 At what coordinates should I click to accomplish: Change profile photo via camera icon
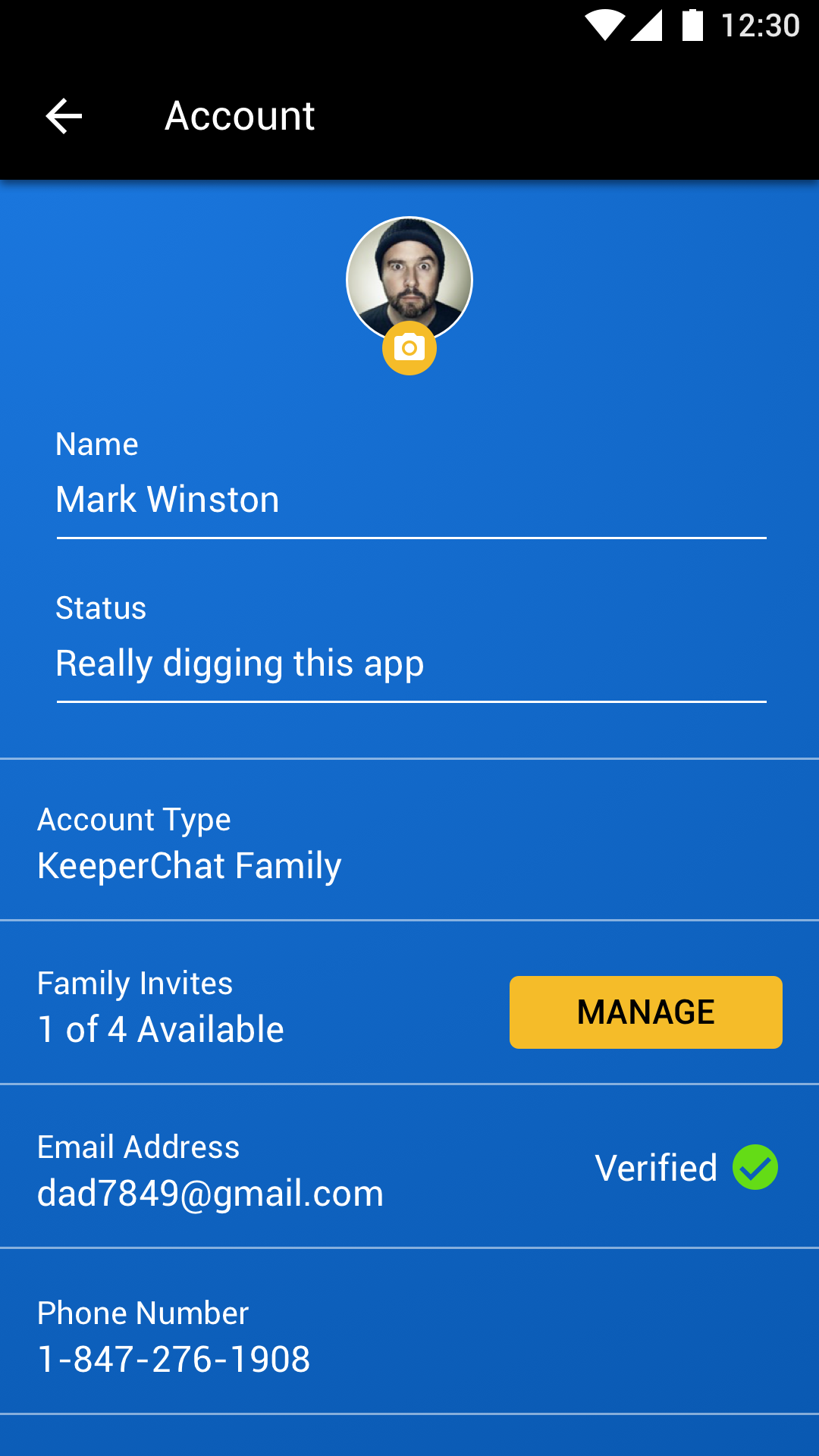[409, 348]
